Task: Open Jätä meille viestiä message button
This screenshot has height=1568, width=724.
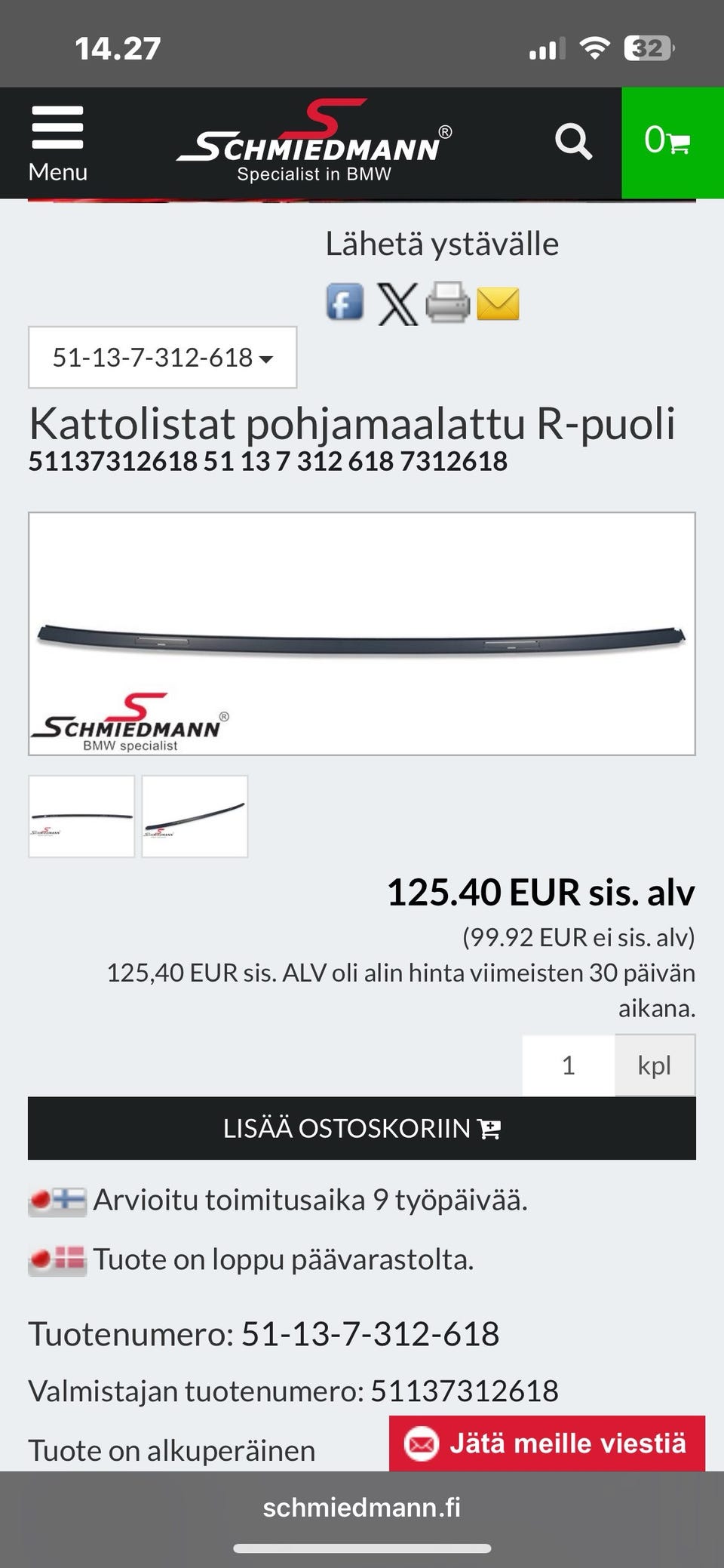Action: 547,1443
